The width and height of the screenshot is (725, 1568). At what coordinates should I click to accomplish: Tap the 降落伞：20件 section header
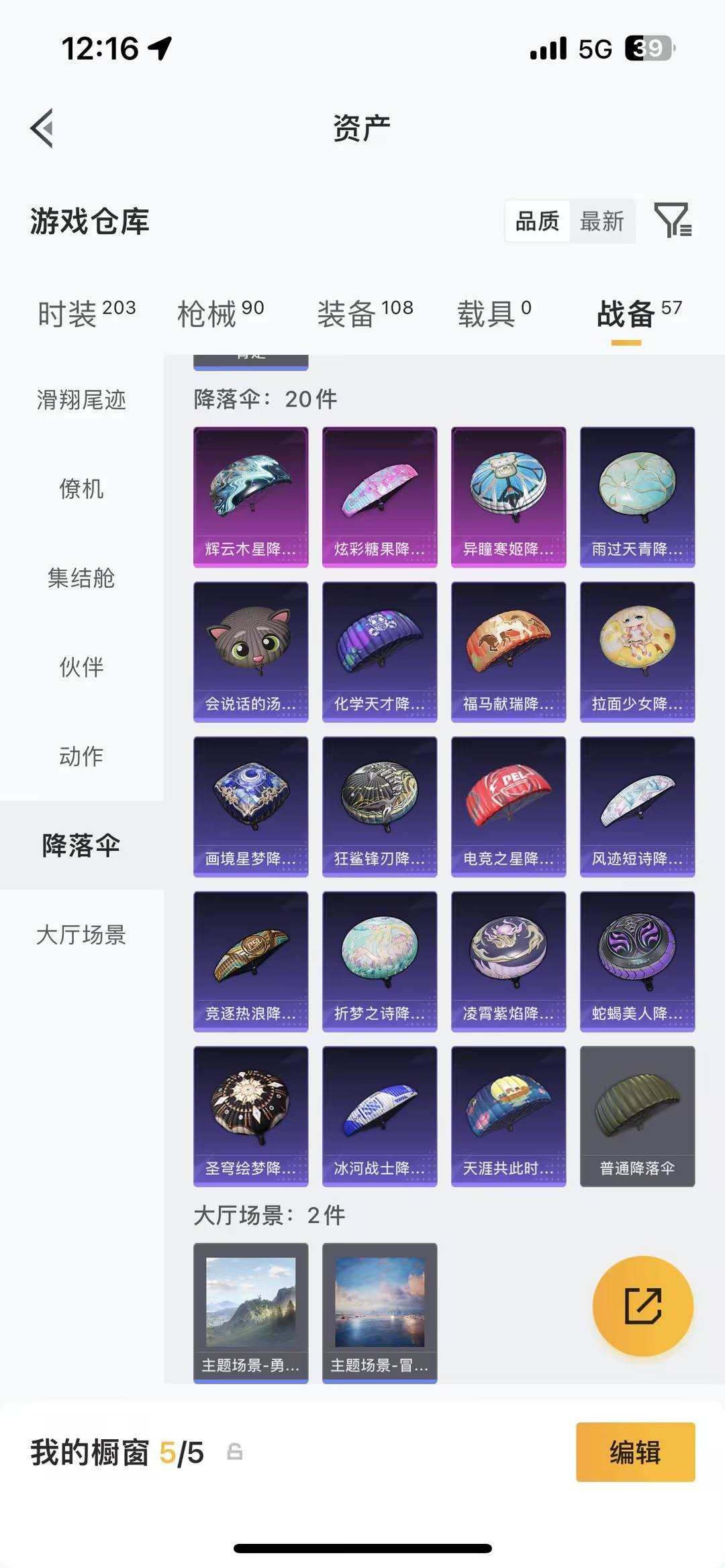tap(264, 398)
